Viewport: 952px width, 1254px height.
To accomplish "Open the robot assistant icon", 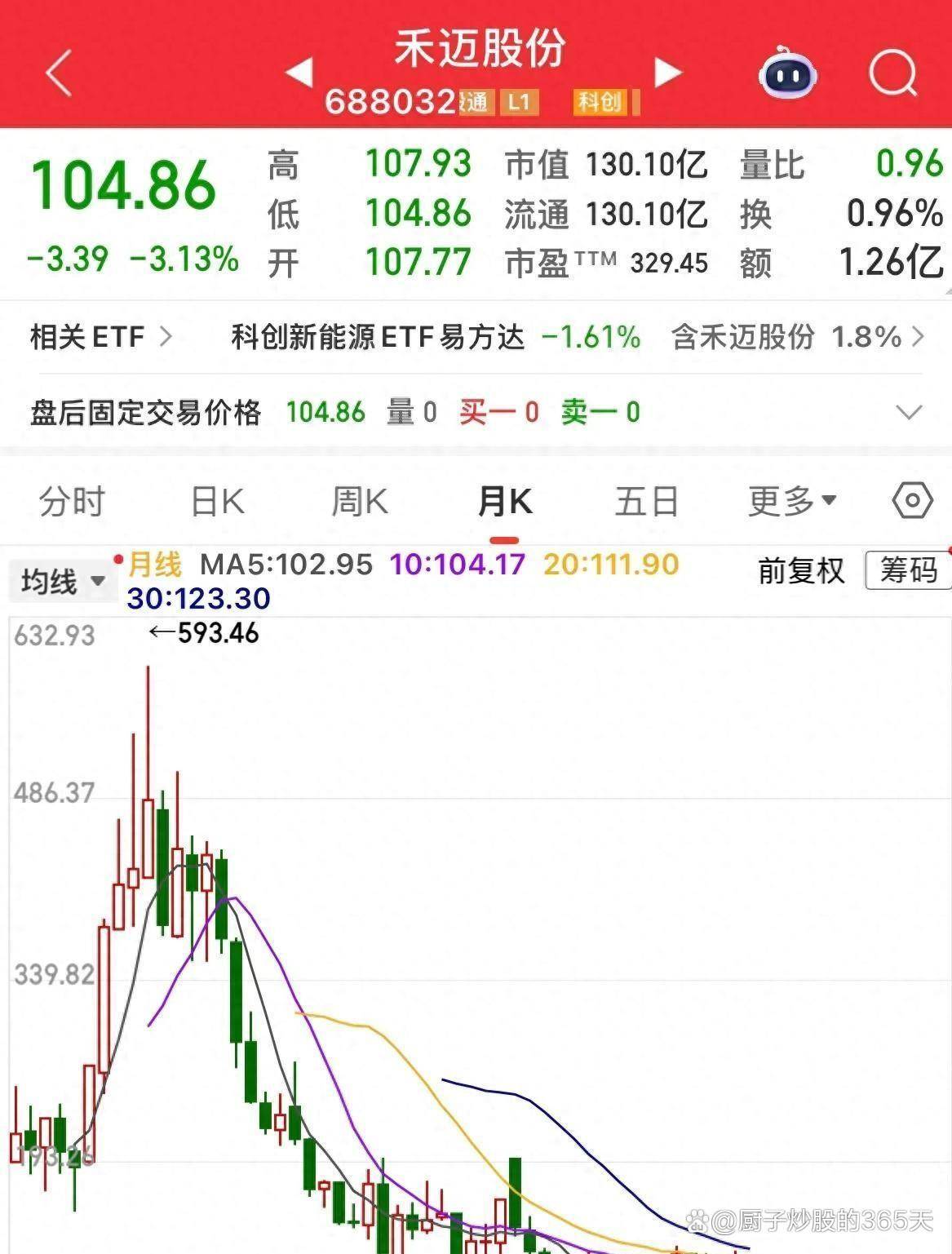I will 787,73.
